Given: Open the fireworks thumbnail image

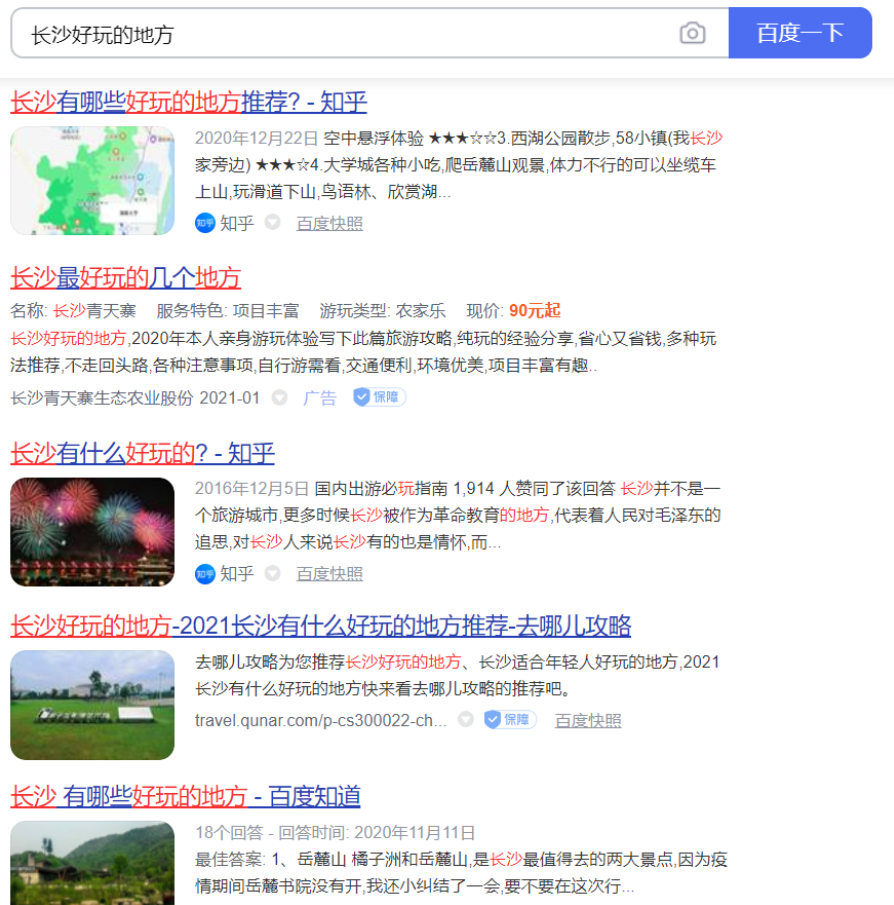Looking at the screenshot, I should [92, 532].
